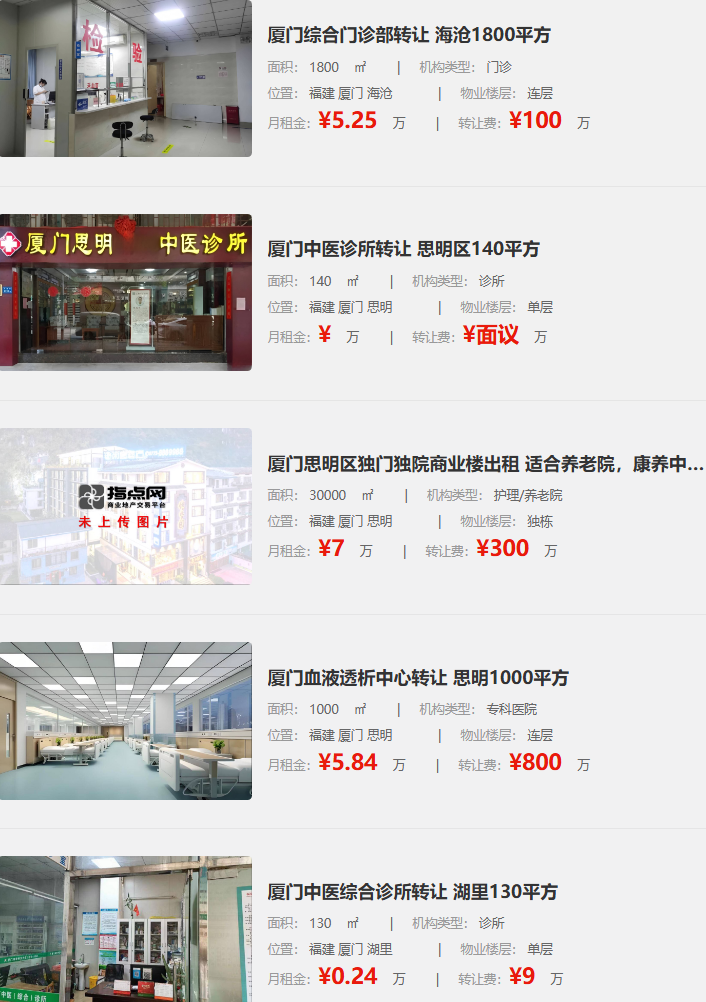Screen dimensions: 706x1002
Task: Tap the photo of the 海沧 门诊部 lab counter
Action: (x=126, y=78)
